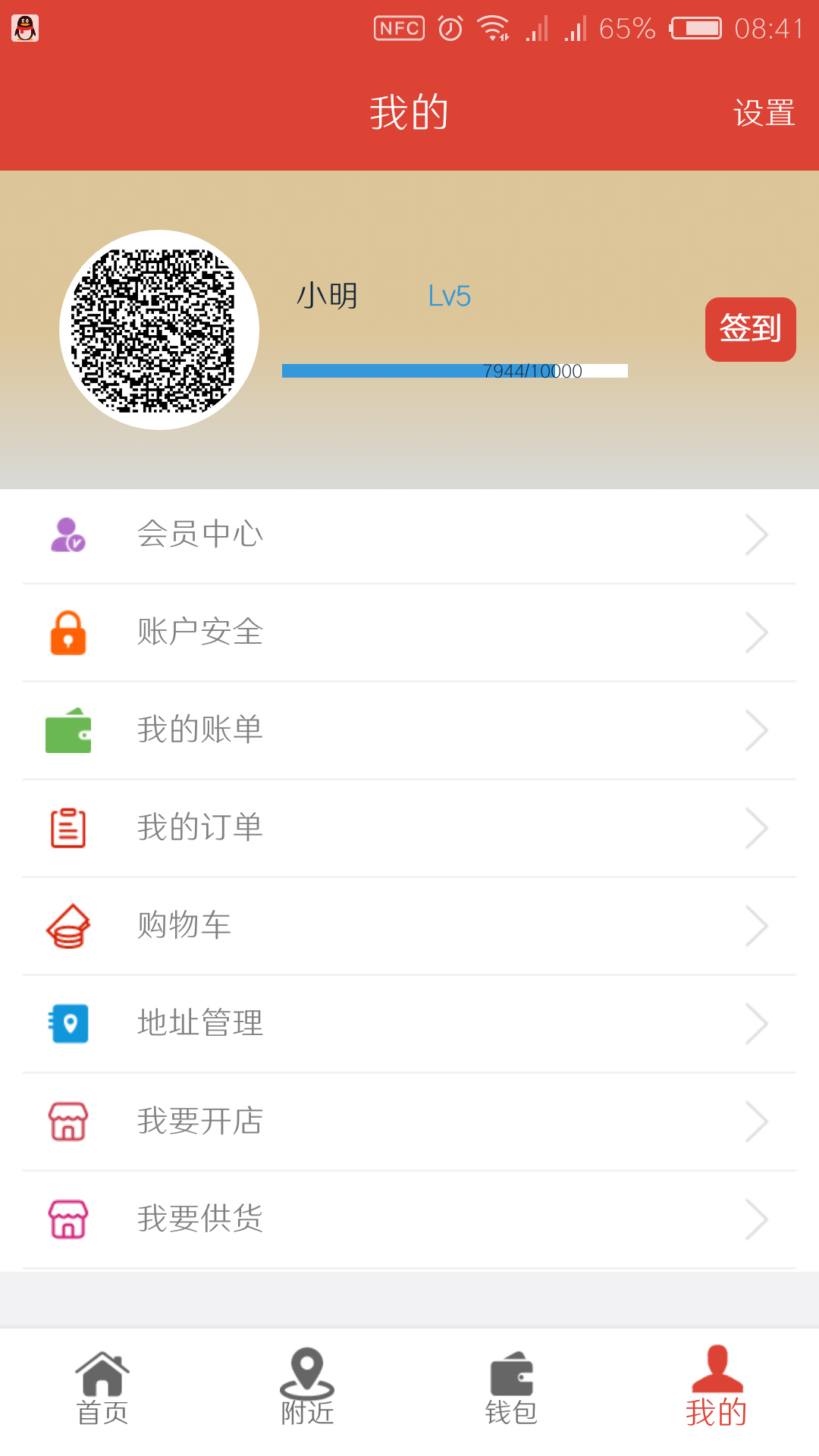Tap the red 签到 check-in button

[x=750, y=329]
